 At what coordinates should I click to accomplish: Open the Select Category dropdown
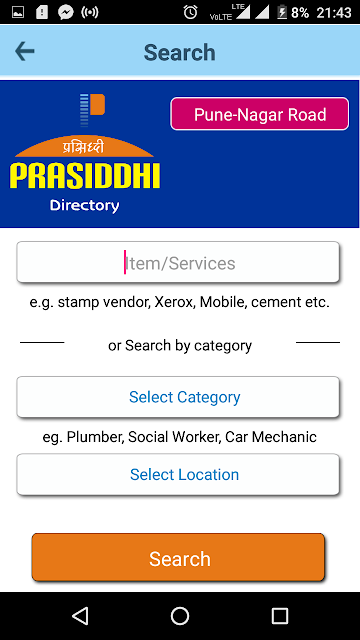coord(178,397)
